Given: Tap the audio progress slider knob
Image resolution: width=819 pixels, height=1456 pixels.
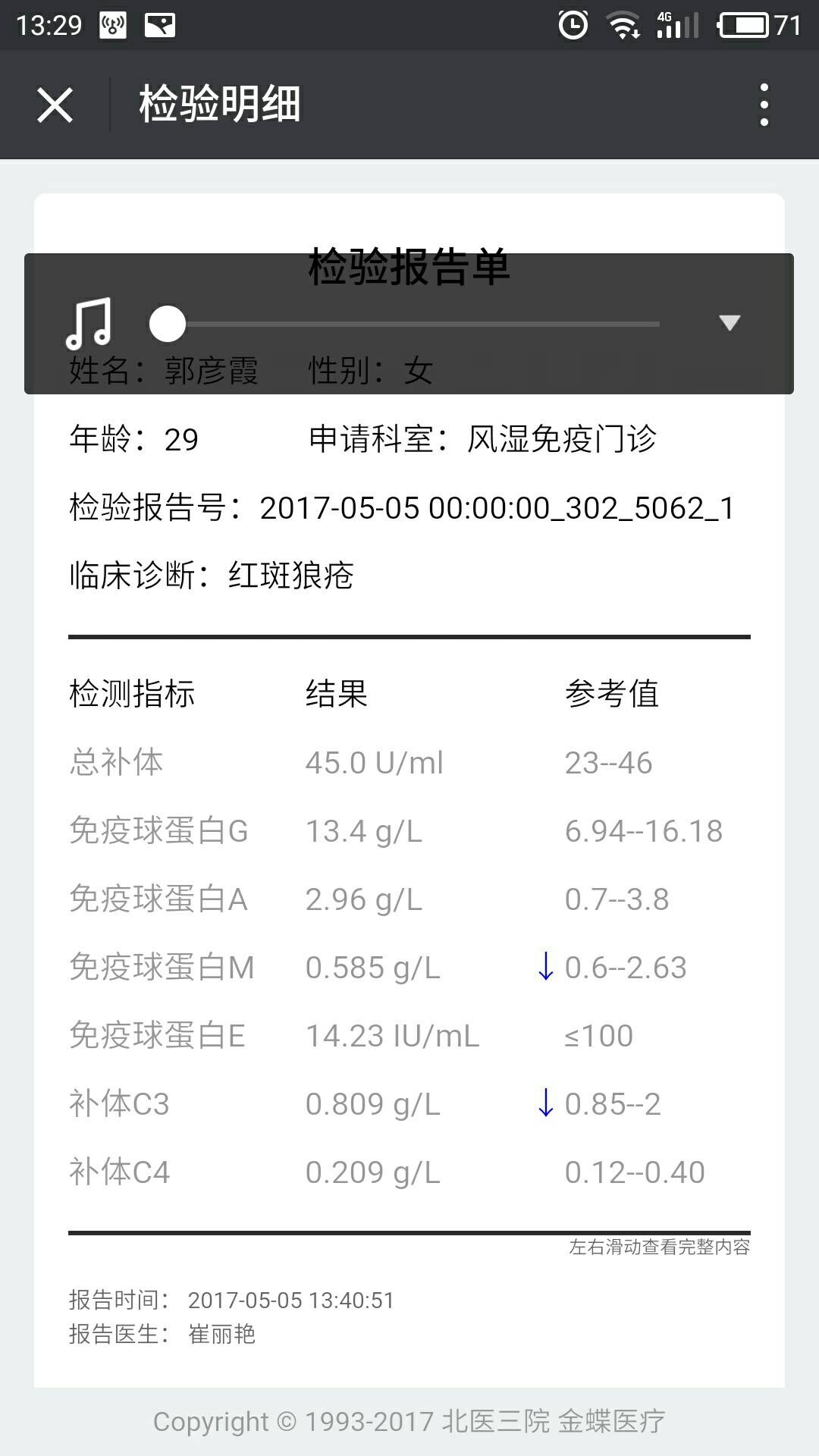Looking at the screenshot, I should point(168,324).
